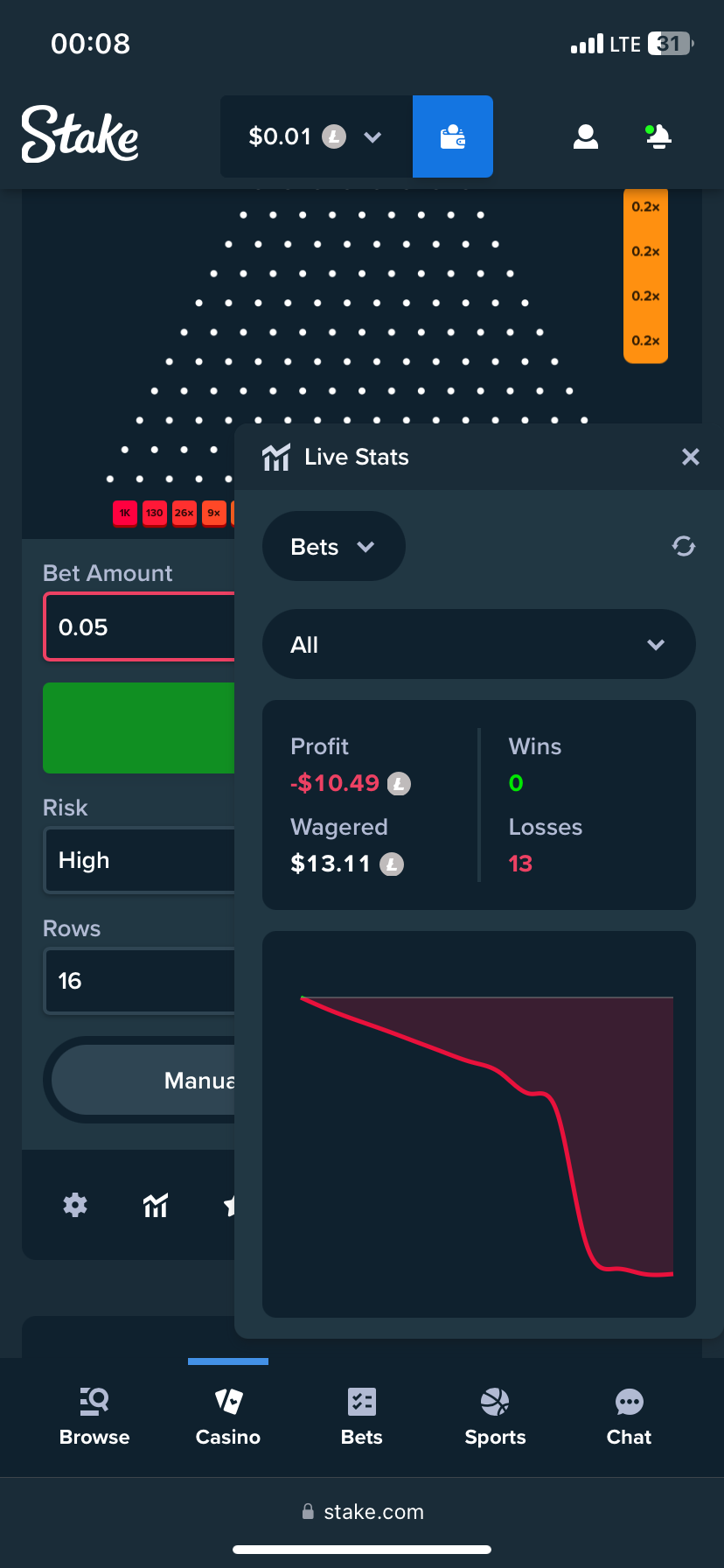
Task: Open the notifications bell
Action: pyautogui.click(x=658, y=136)
